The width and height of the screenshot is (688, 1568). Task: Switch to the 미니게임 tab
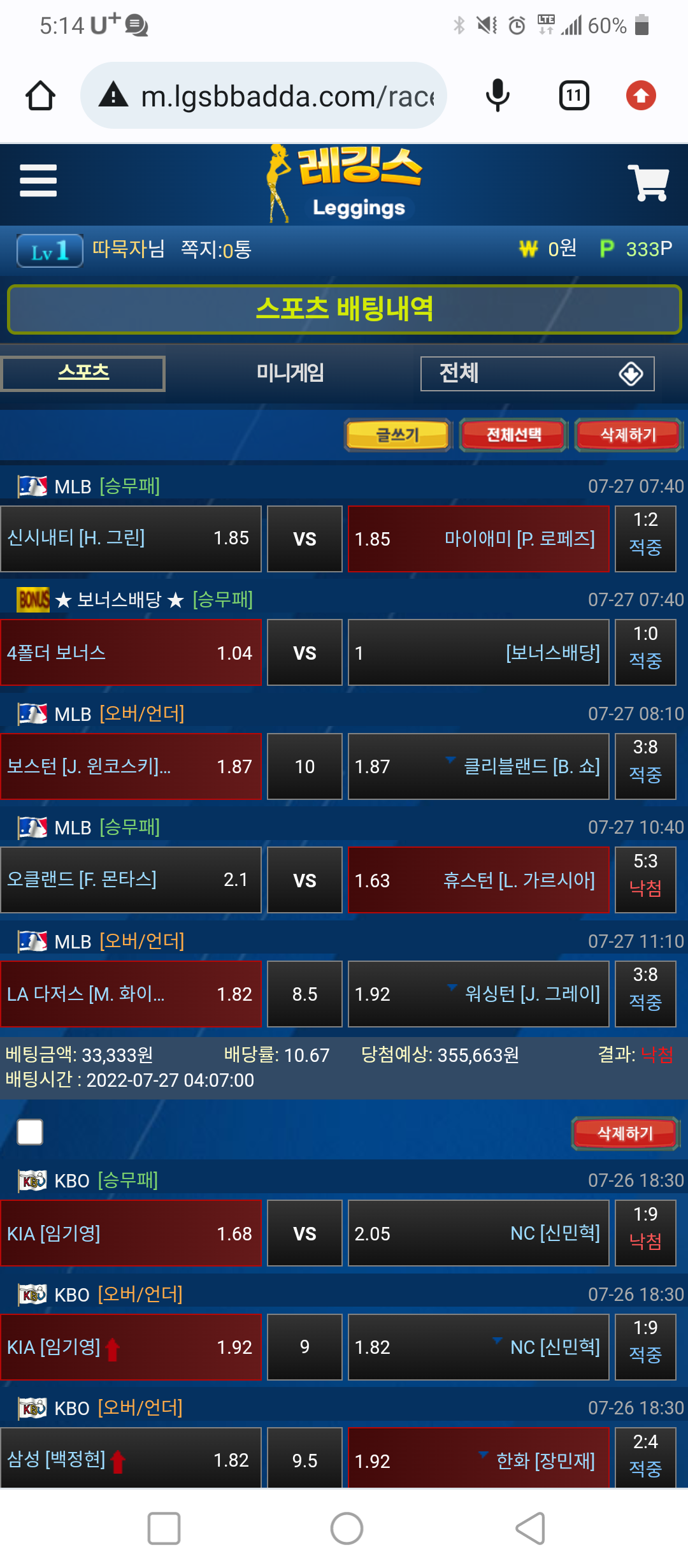[290, 374]
